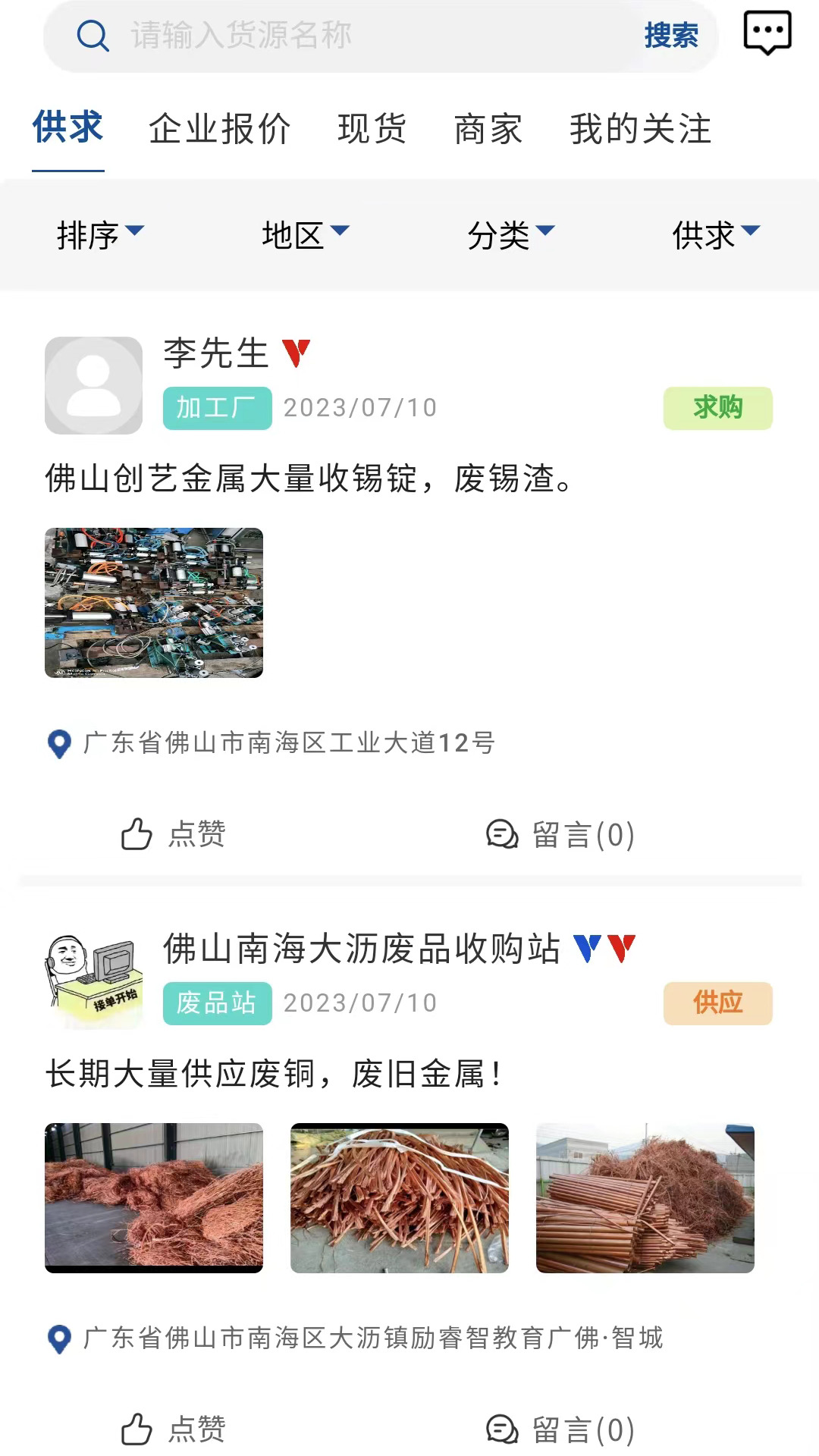View the first copper photo in 废品收购站's post
This screenshot has height=1456, width=819.
click(x=154, y=1198)
